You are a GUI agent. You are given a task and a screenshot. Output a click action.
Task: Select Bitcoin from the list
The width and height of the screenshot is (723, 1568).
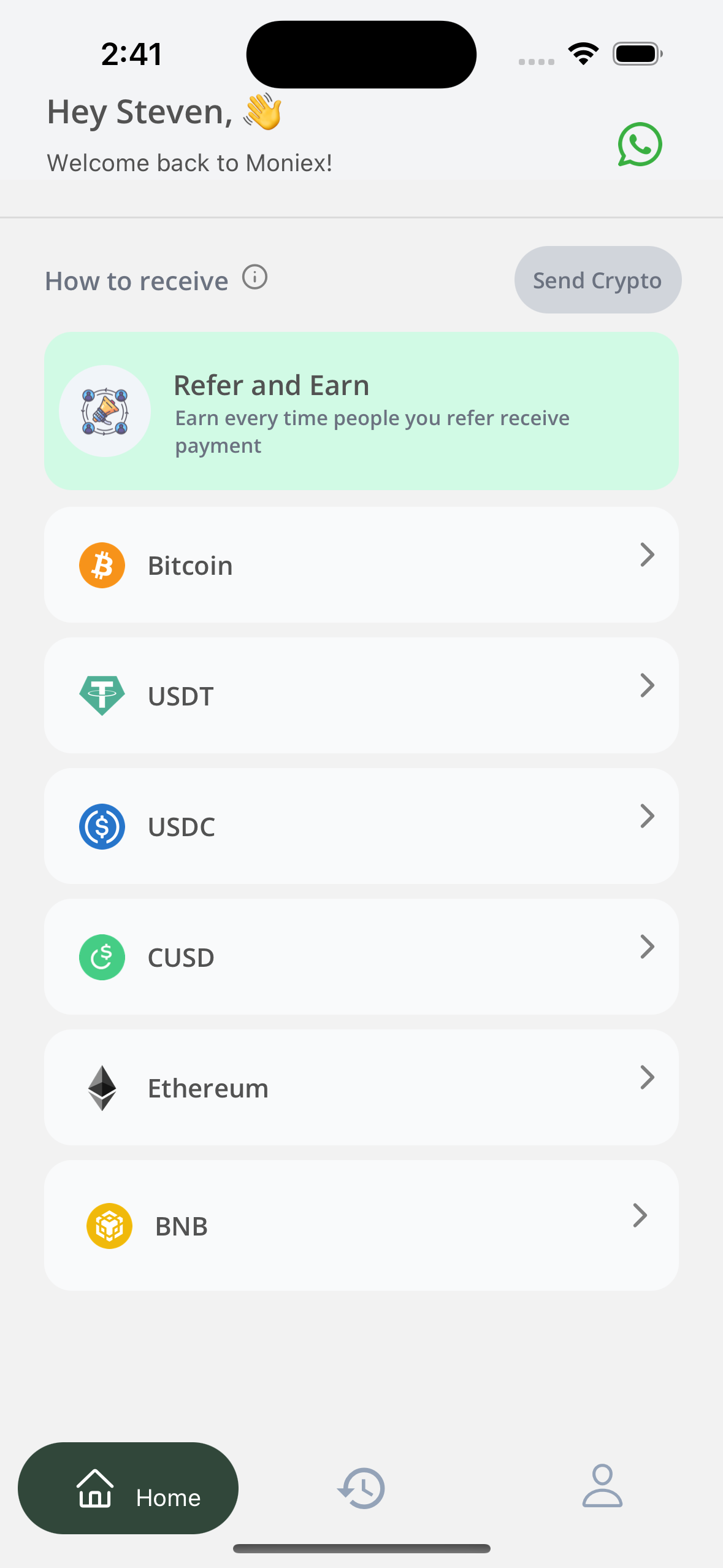[x=361, y=565]
